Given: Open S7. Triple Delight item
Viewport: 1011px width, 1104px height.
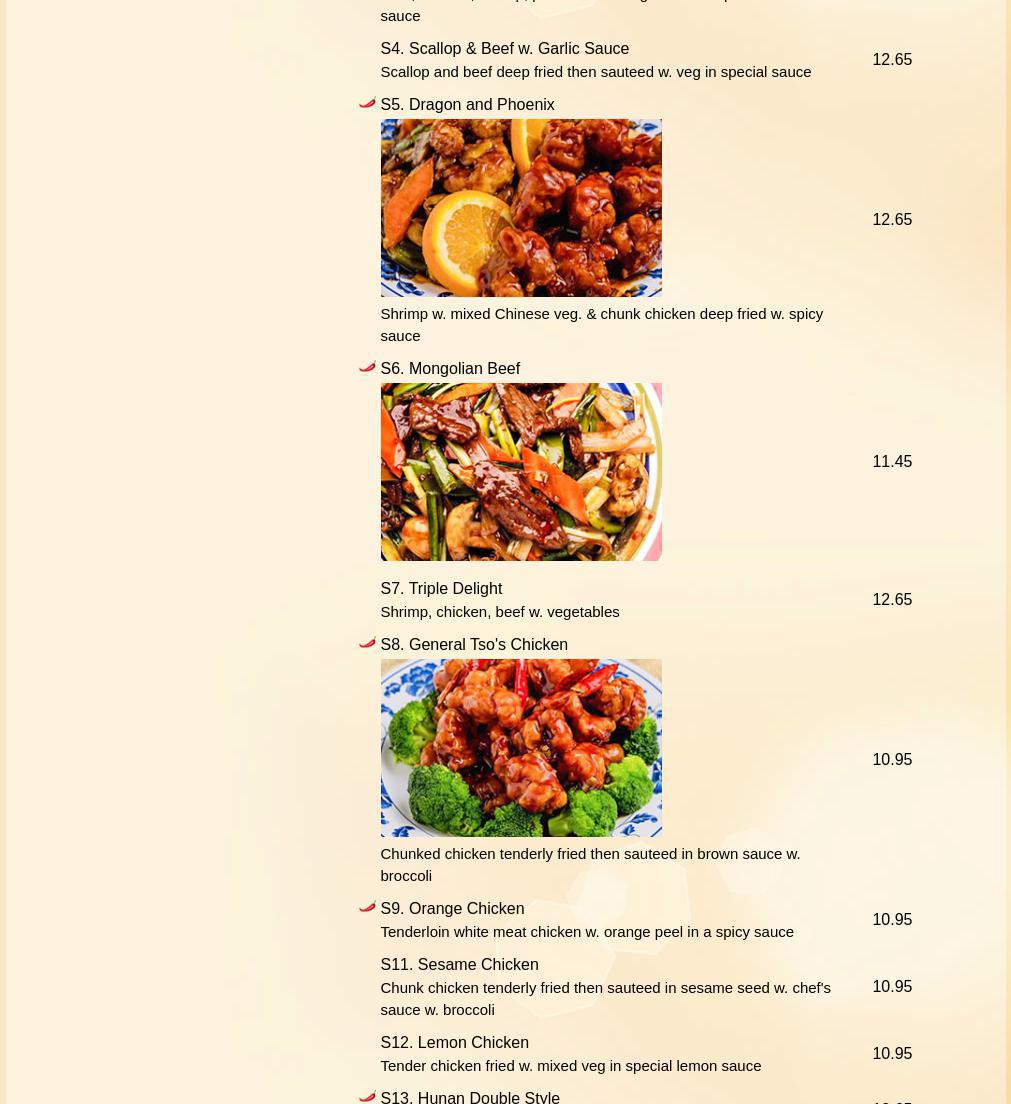Looking at the screenshot, I should coord(441,588).
